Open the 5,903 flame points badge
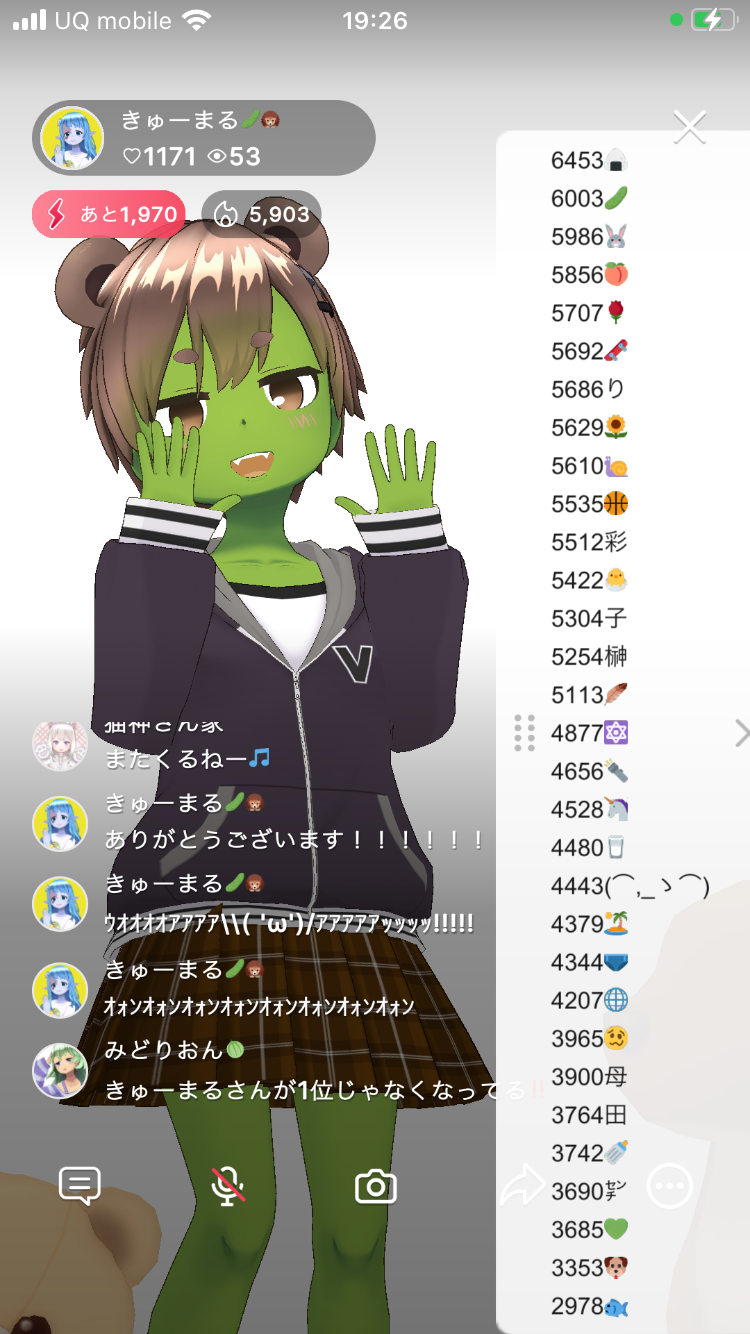Viewport: 750px width, 1334px height. tap(262, 214)
